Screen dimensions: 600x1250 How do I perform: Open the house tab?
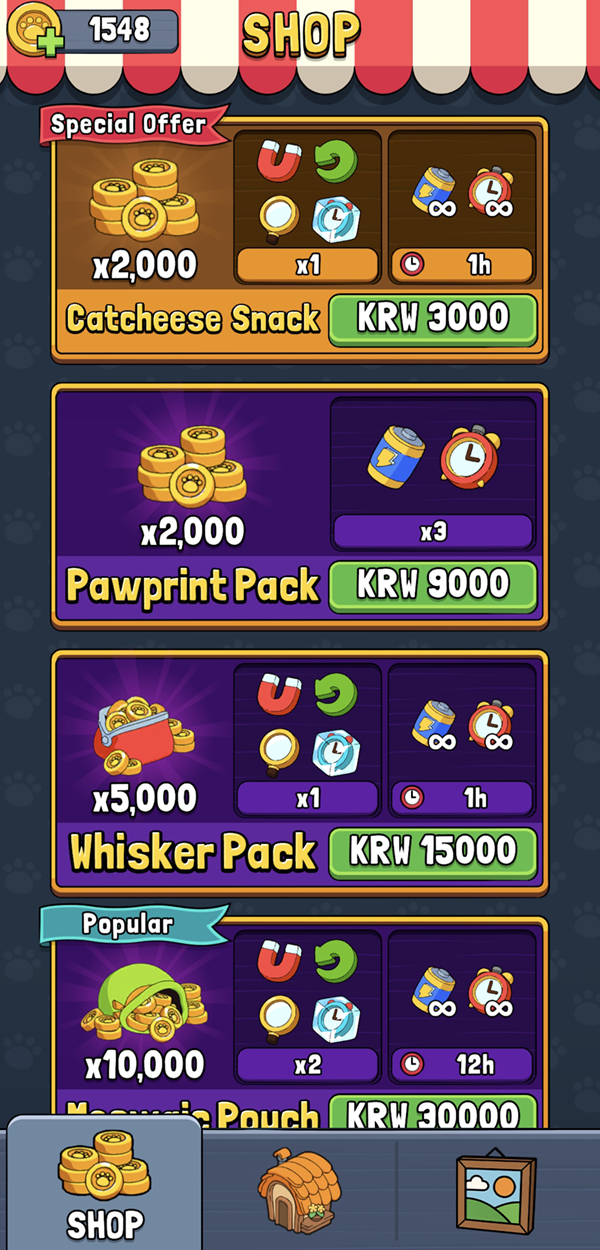[300, 1190]
